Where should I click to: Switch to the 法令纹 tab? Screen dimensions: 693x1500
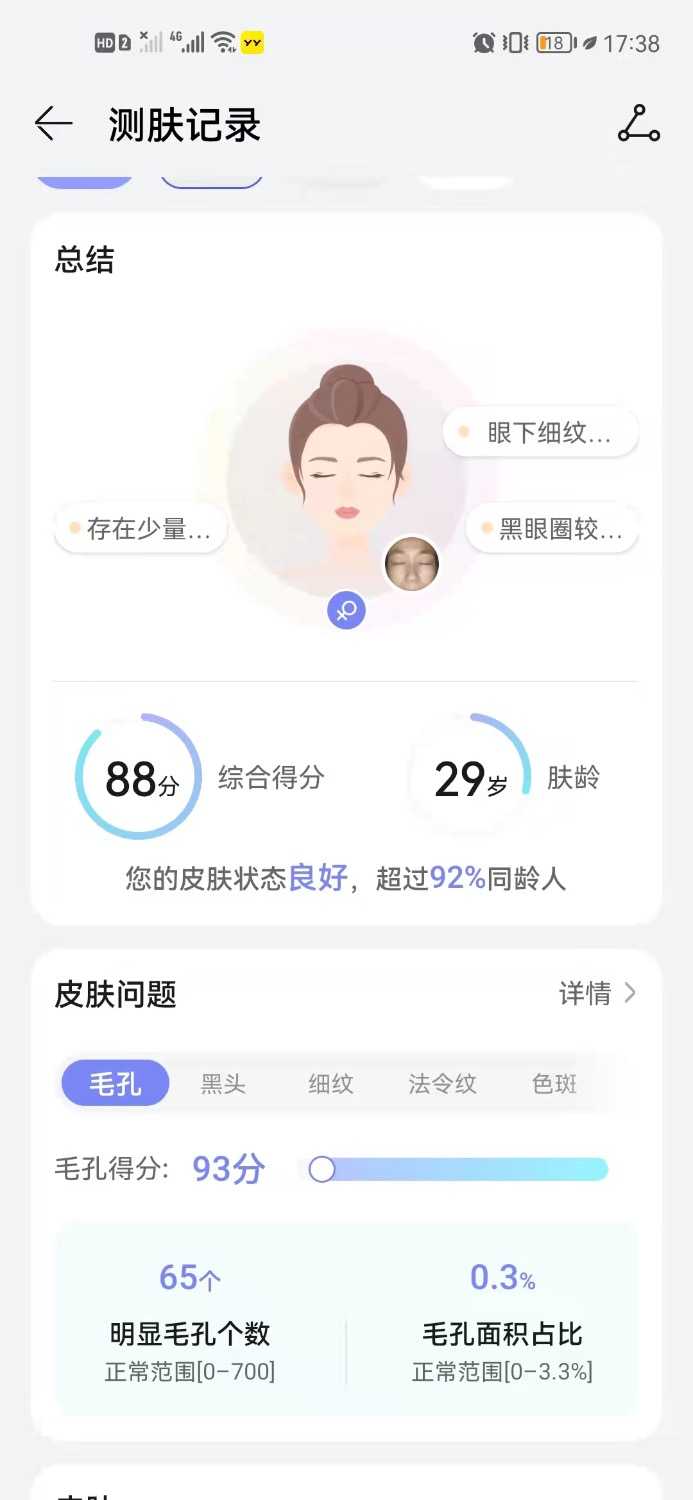[x=442, y=1083]
